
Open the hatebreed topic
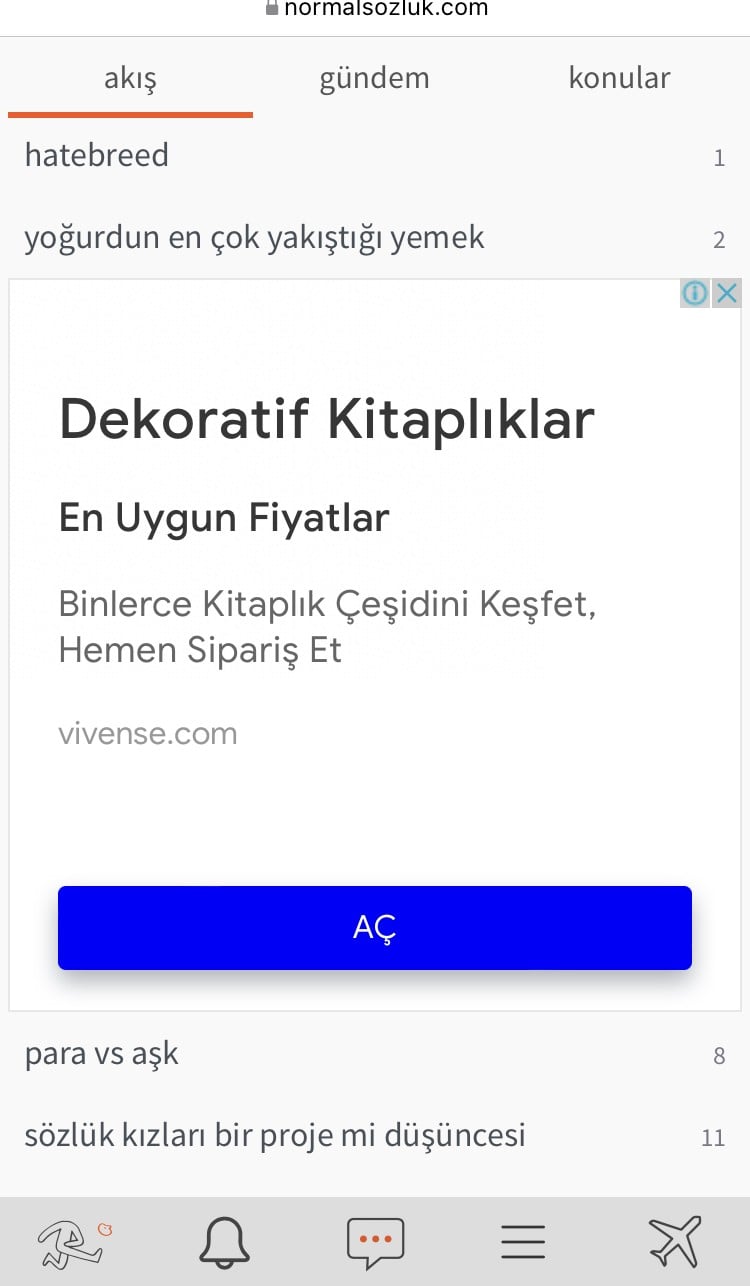(x=97, y=156)
